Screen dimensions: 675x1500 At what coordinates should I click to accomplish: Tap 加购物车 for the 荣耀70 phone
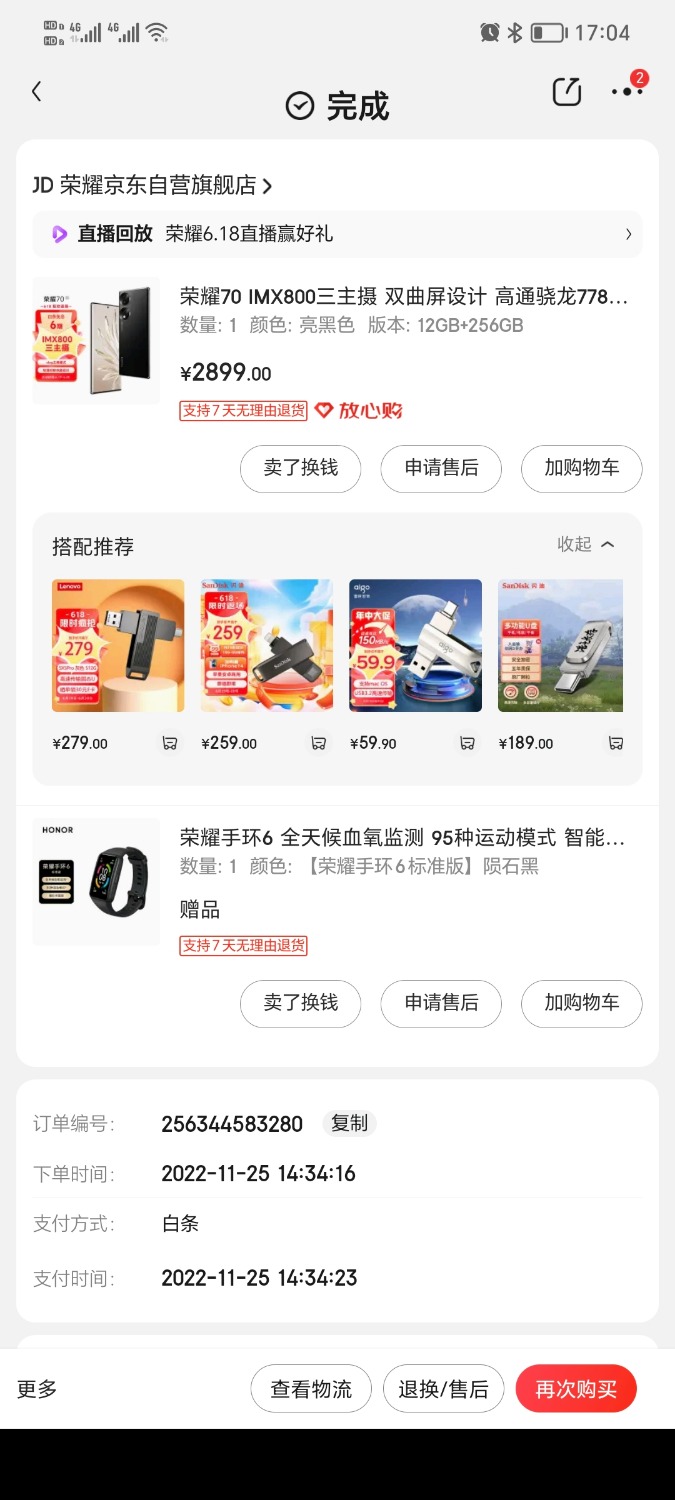[581, 468]
